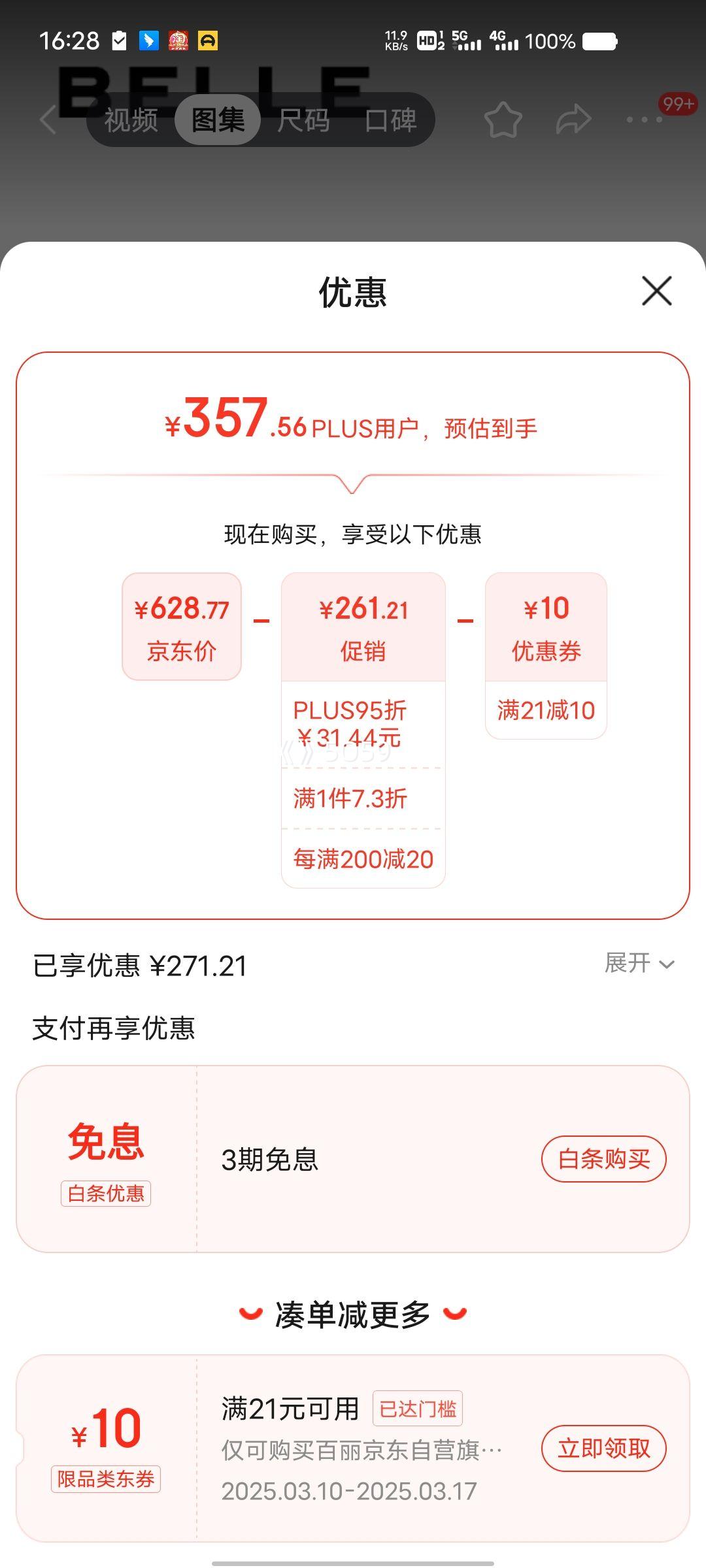Select the ¥10 优惠券 card
The height and width of the screenshot is (1568, 706).
pos(546,627)
